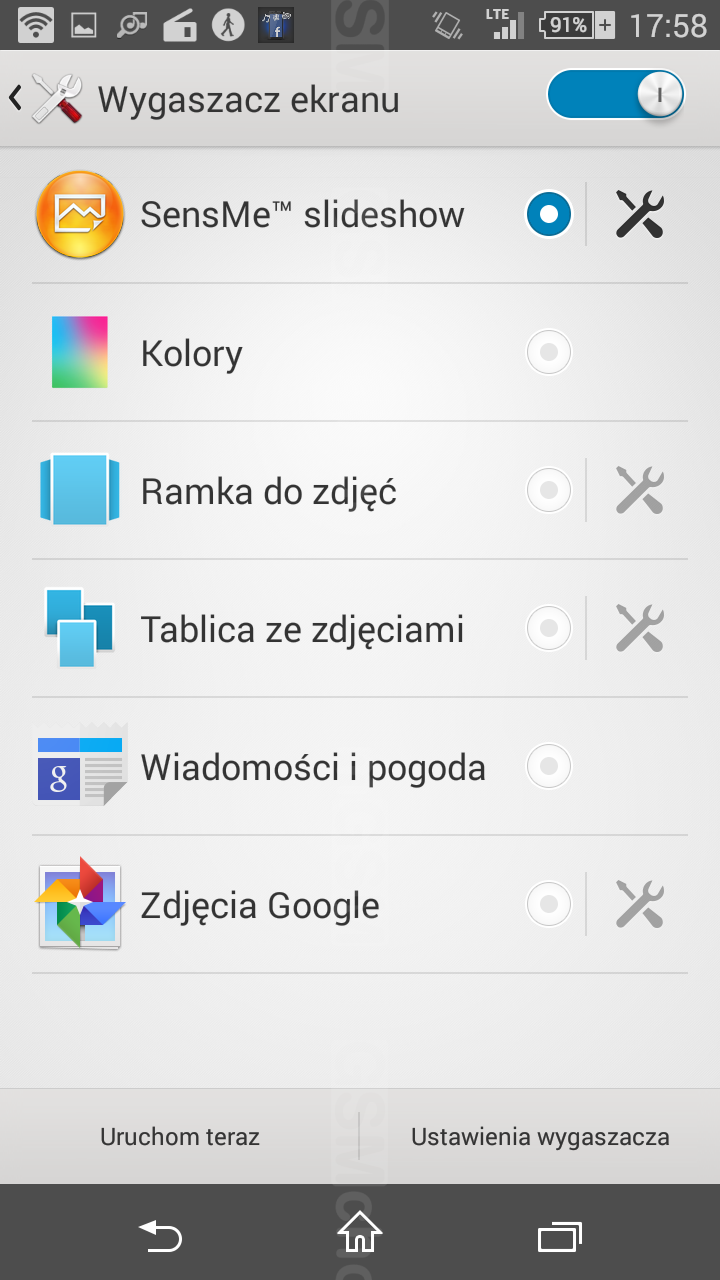Open Ustawienia wygaszacza
Screen dimensions: 720x1280
tap(540, 1137)
